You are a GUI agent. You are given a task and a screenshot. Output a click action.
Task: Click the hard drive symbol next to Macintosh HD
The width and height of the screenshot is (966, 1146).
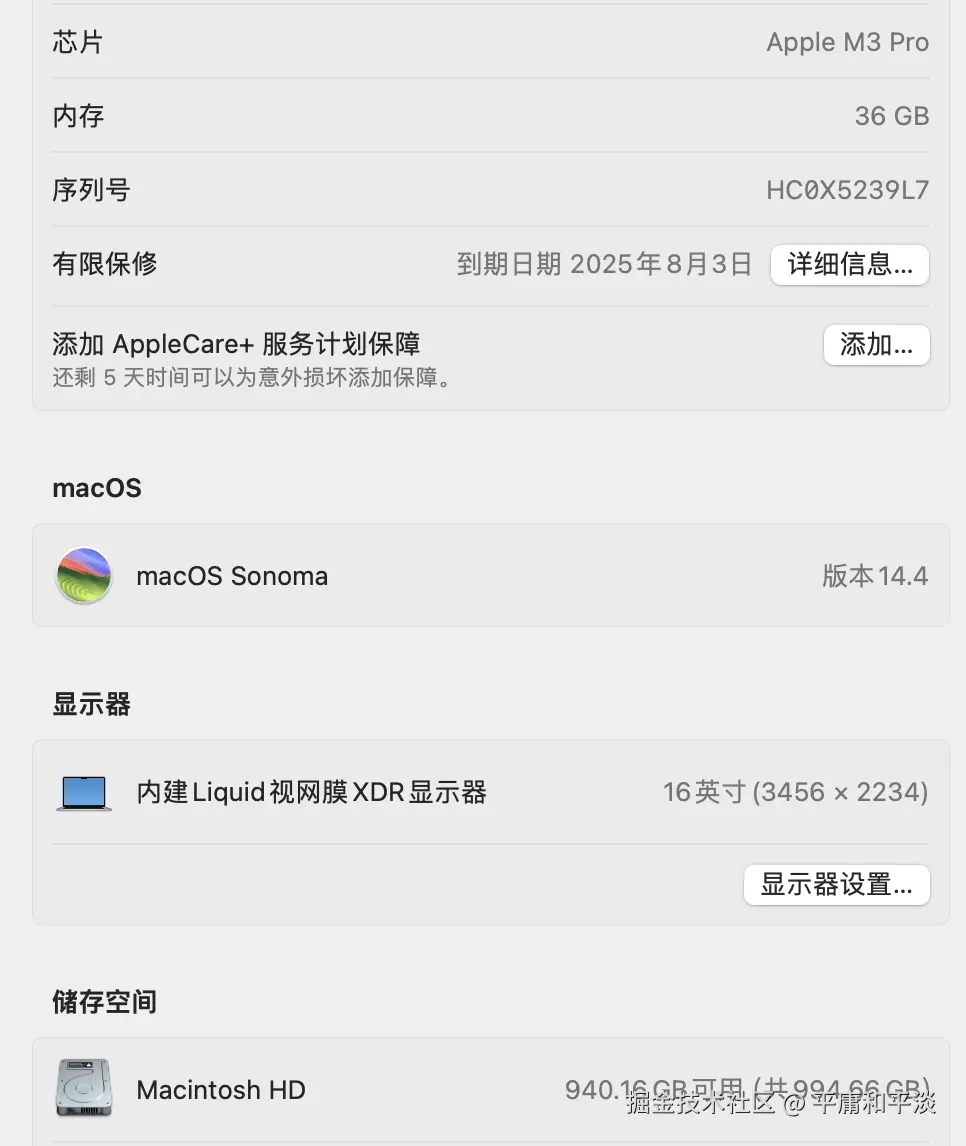pos(83,1087)
